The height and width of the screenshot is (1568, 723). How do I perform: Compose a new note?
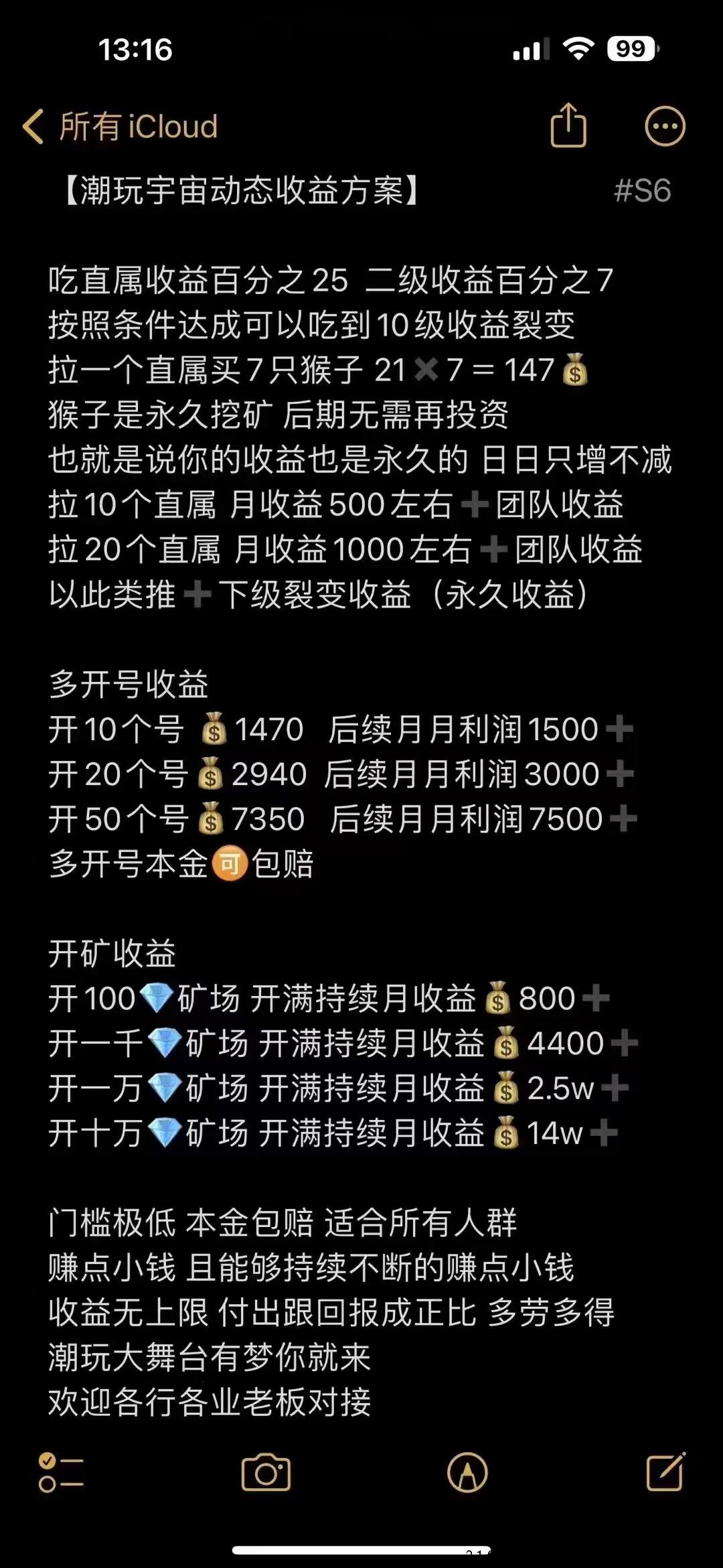[665, 1472]
